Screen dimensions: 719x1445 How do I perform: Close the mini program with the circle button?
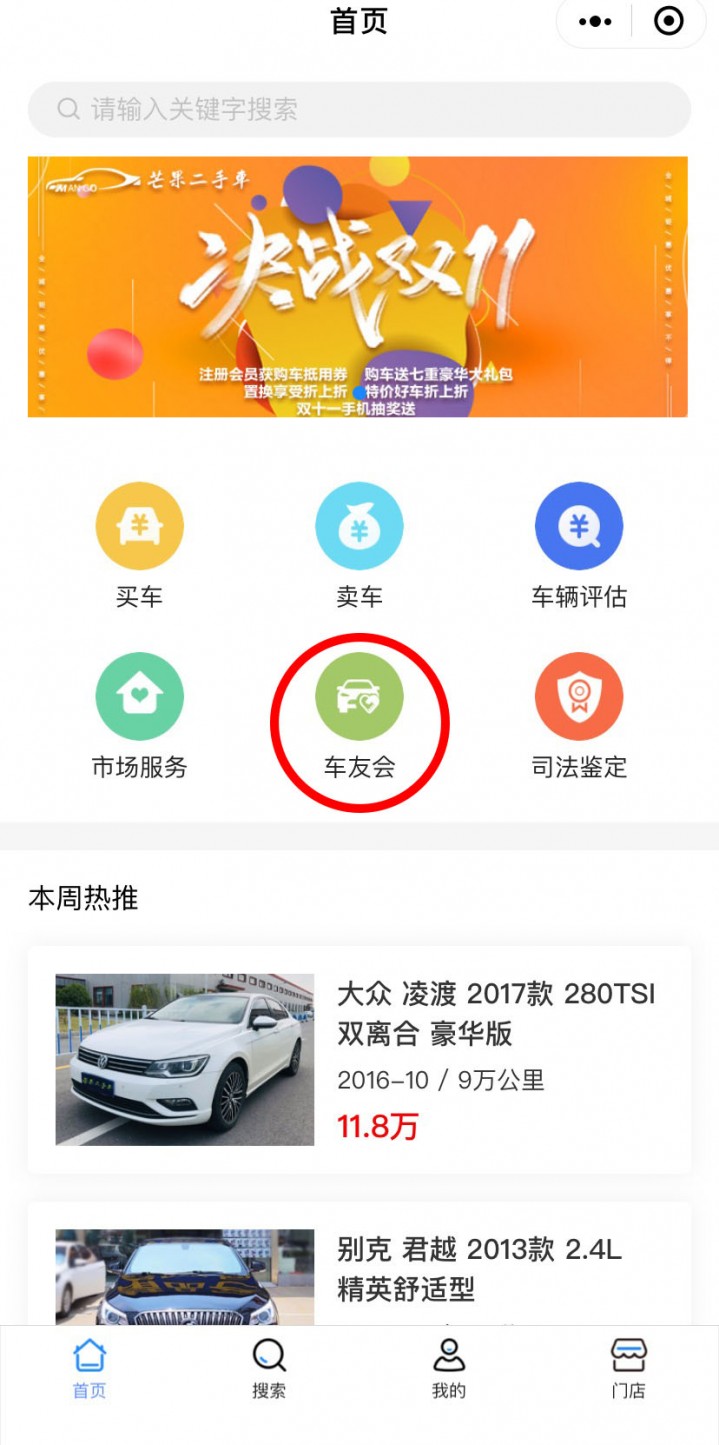(668, 21)
